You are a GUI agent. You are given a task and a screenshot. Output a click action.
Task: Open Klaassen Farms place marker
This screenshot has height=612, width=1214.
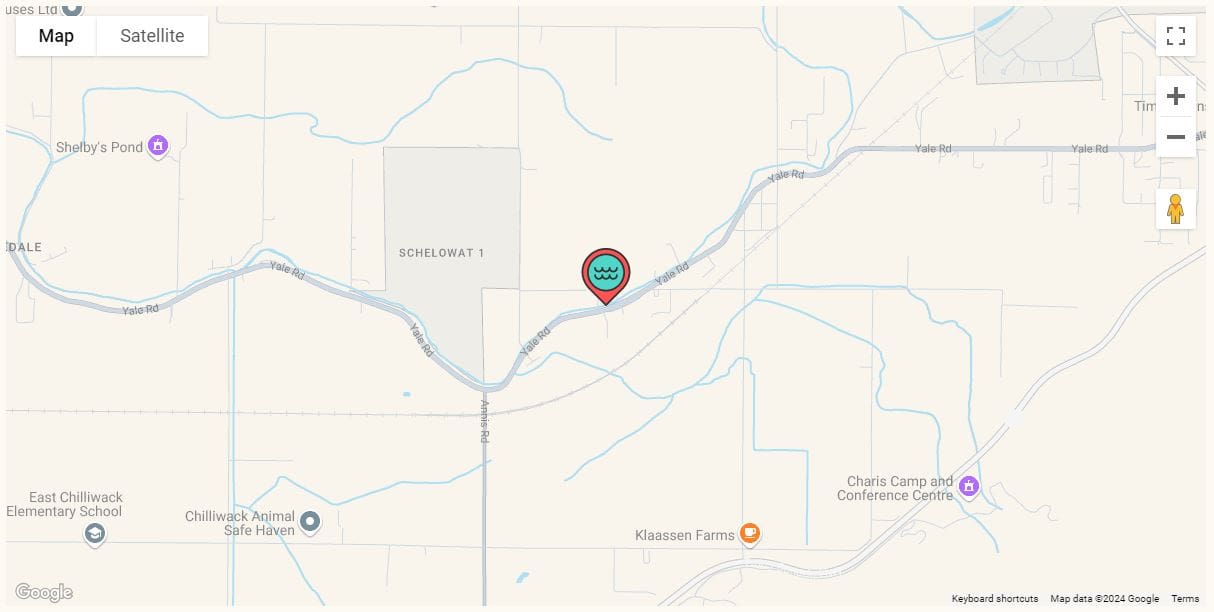[x=750, y=533]
